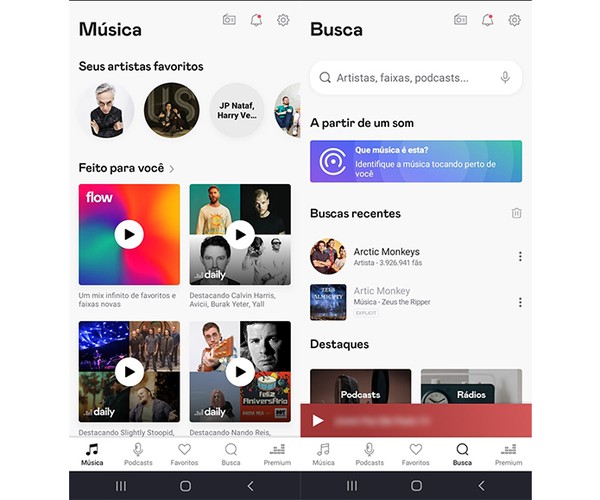Open the 'Que música é esta?' song identifier
The height and width of the screenshot is (500, 600).
(416, 161)
